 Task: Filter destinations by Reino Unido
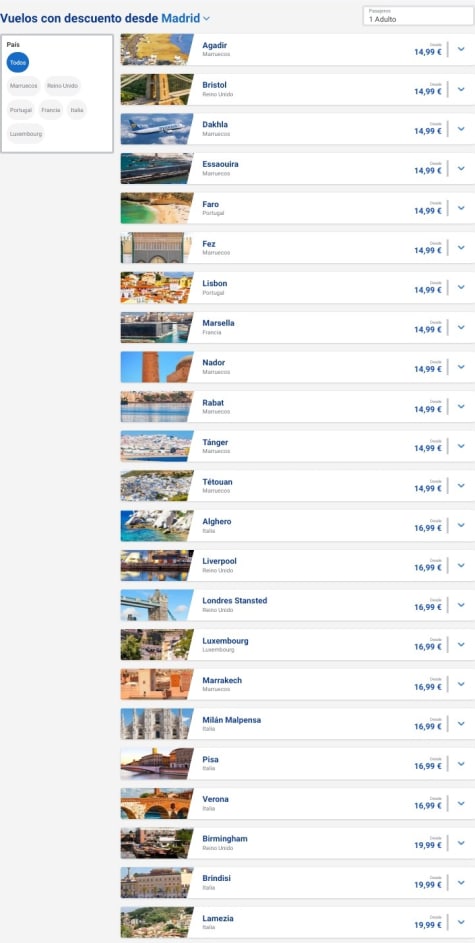[x=62, y=86]
